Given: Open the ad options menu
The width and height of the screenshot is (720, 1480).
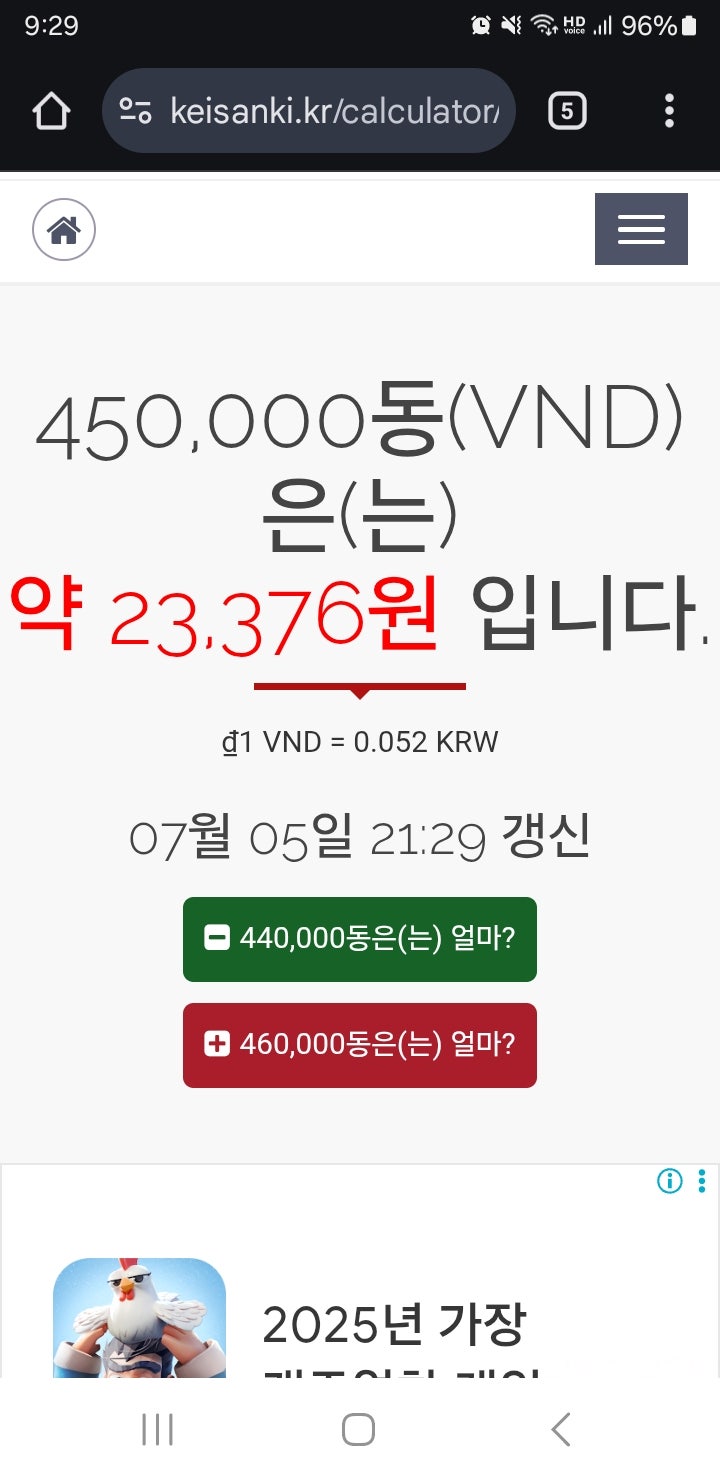Looking at the screenshot, I should pos(702,1181).
